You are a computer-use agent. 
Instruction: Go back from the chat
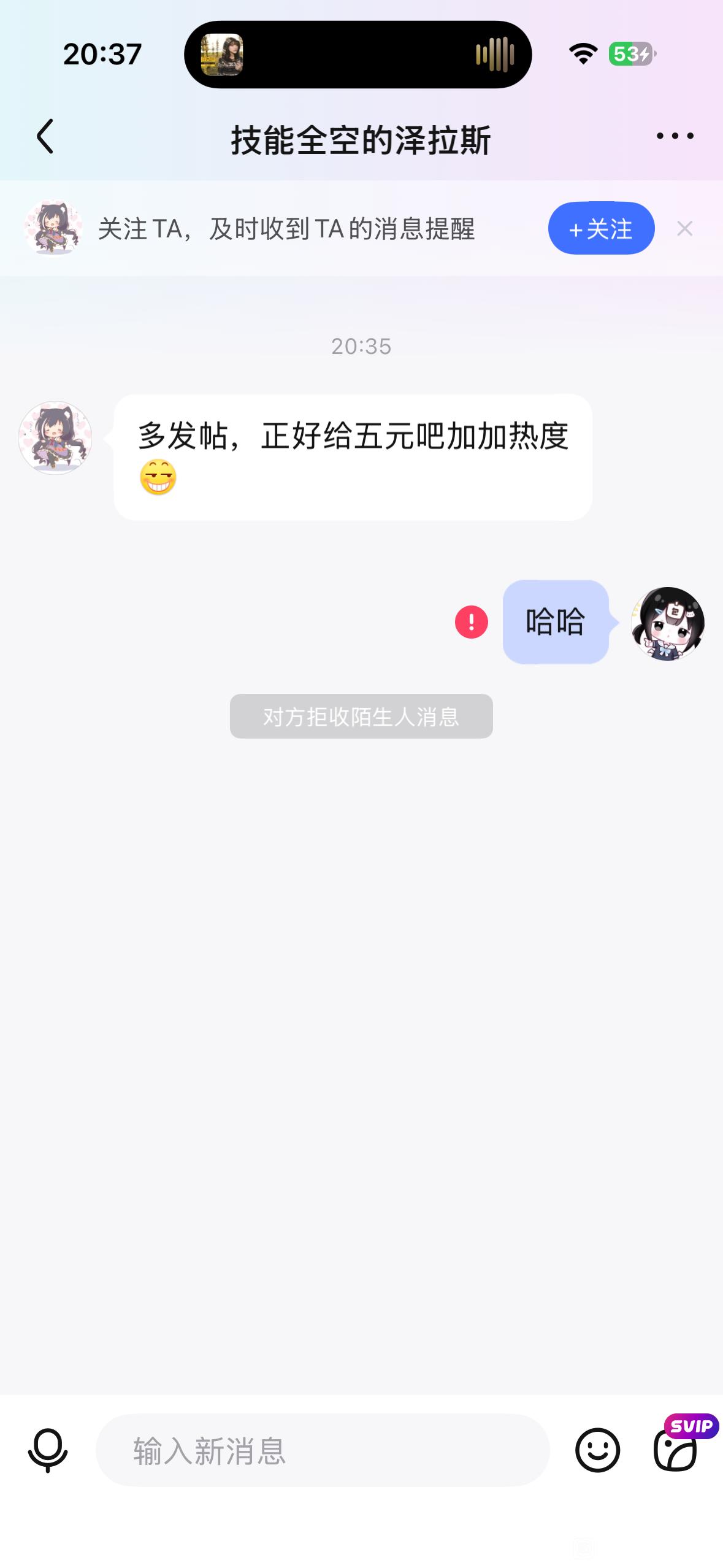click(45, 136)
